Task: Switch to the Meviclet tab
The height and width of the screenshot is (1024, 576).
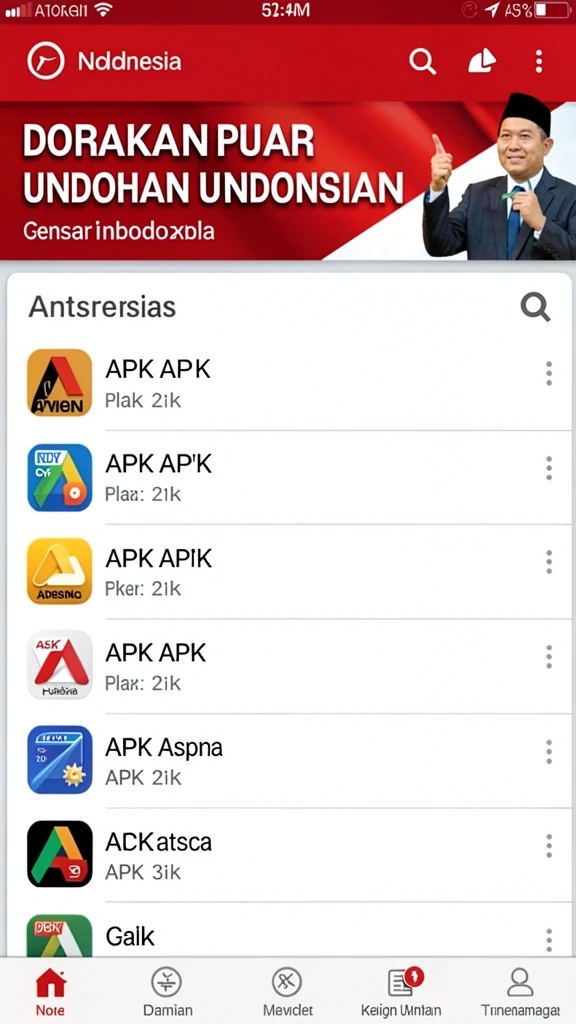Action: coord(287,991)
